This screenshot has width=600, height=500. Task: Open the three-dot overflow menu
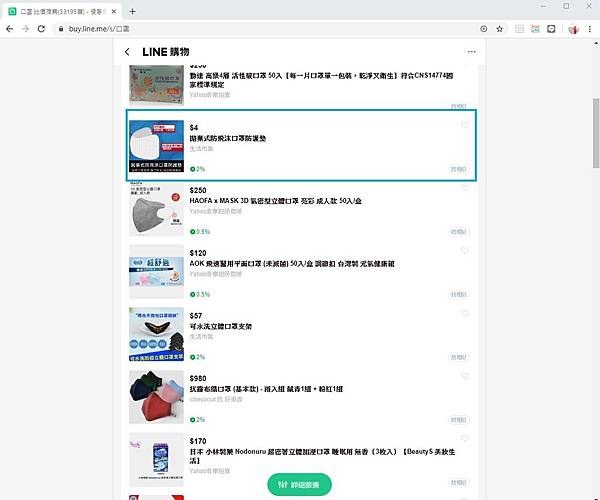coord(471,51)
